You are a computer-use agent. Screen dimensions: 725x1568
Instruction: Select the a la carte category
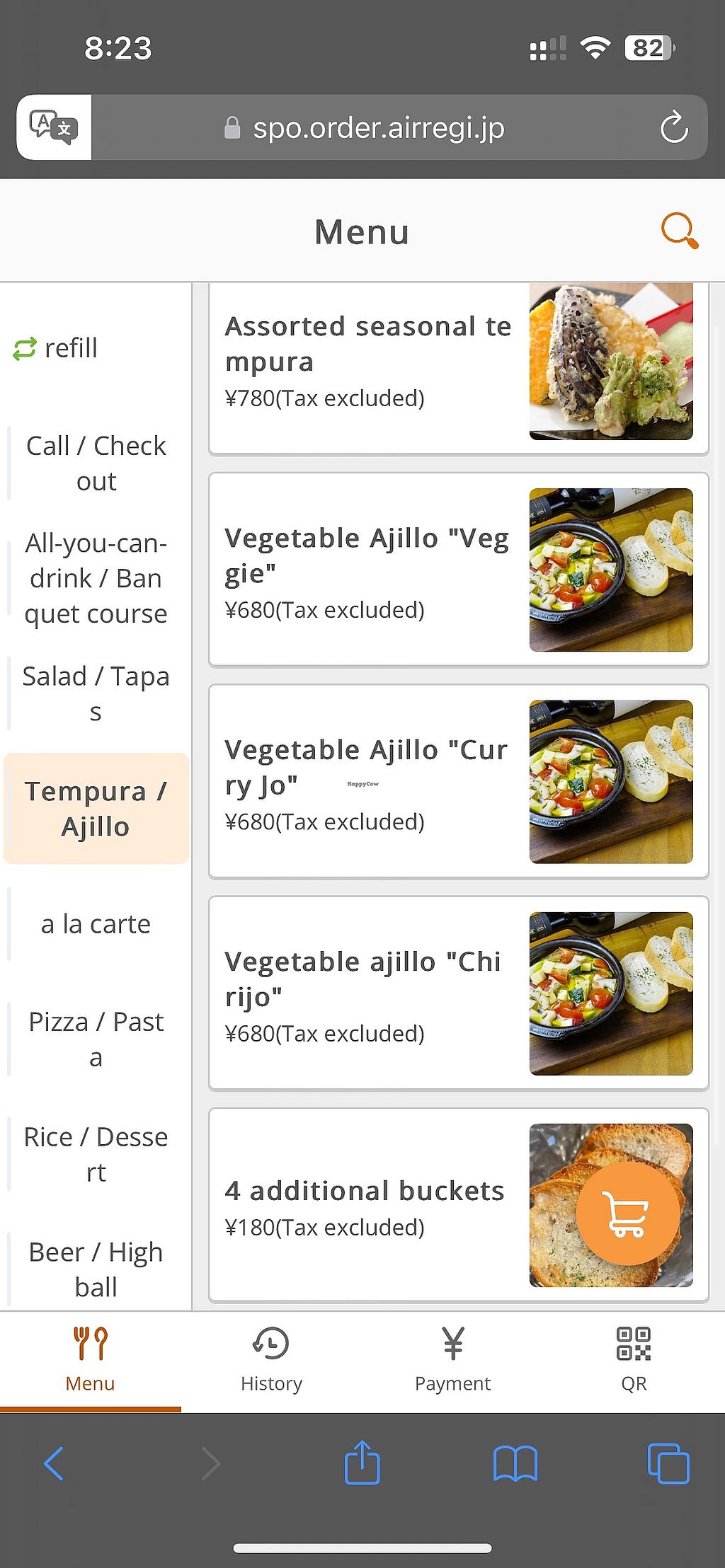(96, 924)
